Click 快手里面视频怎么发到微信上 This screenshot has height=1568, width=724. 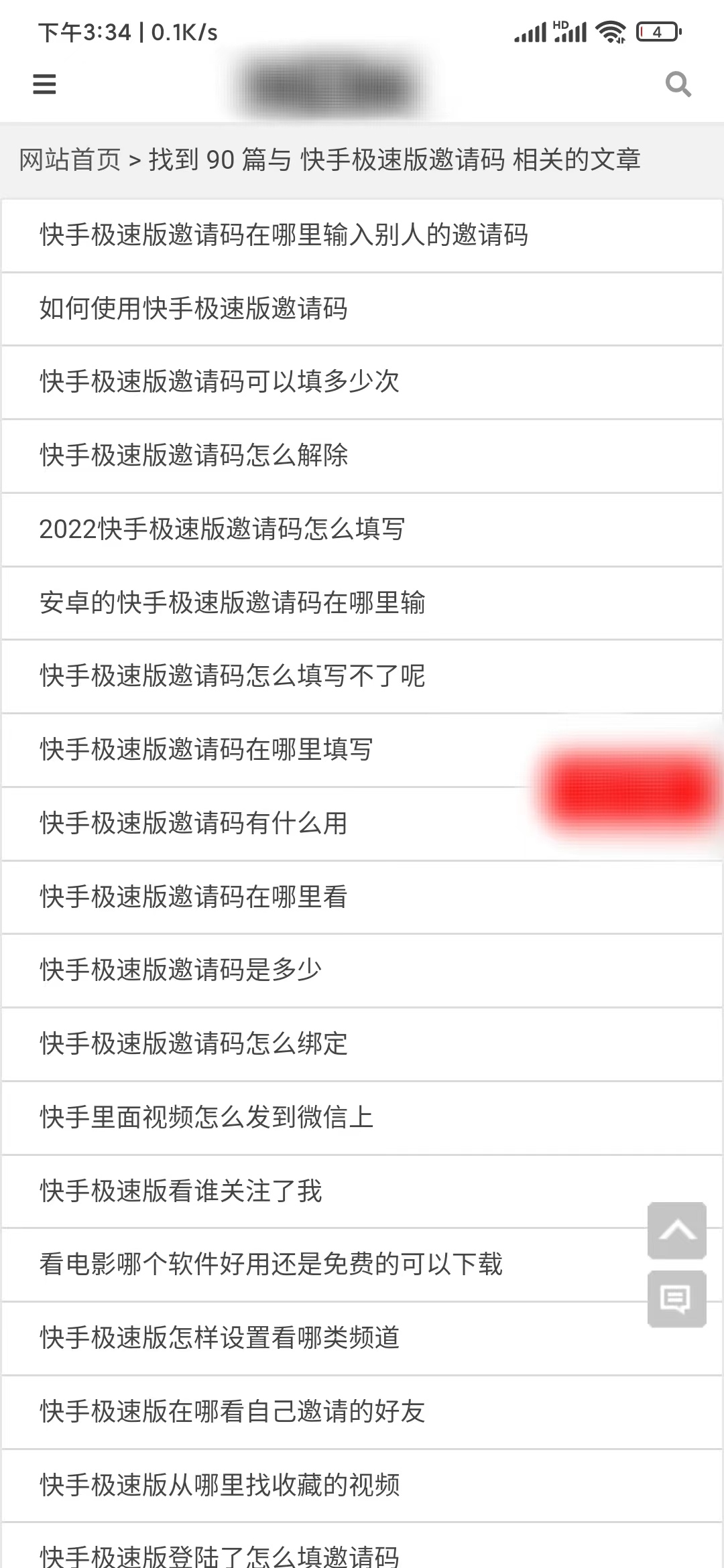pyautogui.click(x=206, y=1118)
